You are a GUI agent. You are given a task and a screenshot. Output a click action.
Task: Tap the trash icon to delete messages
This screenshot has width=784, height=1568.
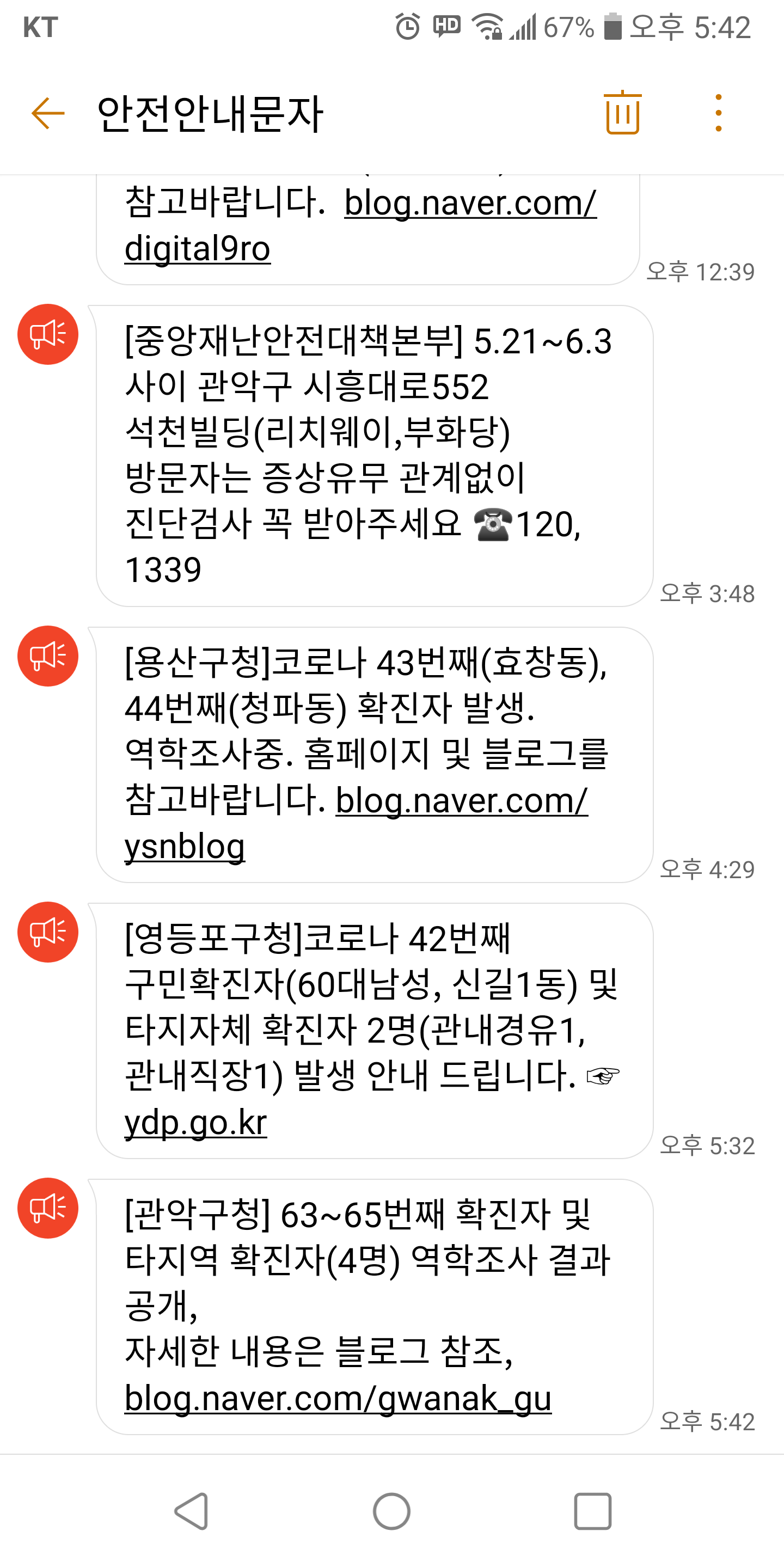tap(622, 113)
